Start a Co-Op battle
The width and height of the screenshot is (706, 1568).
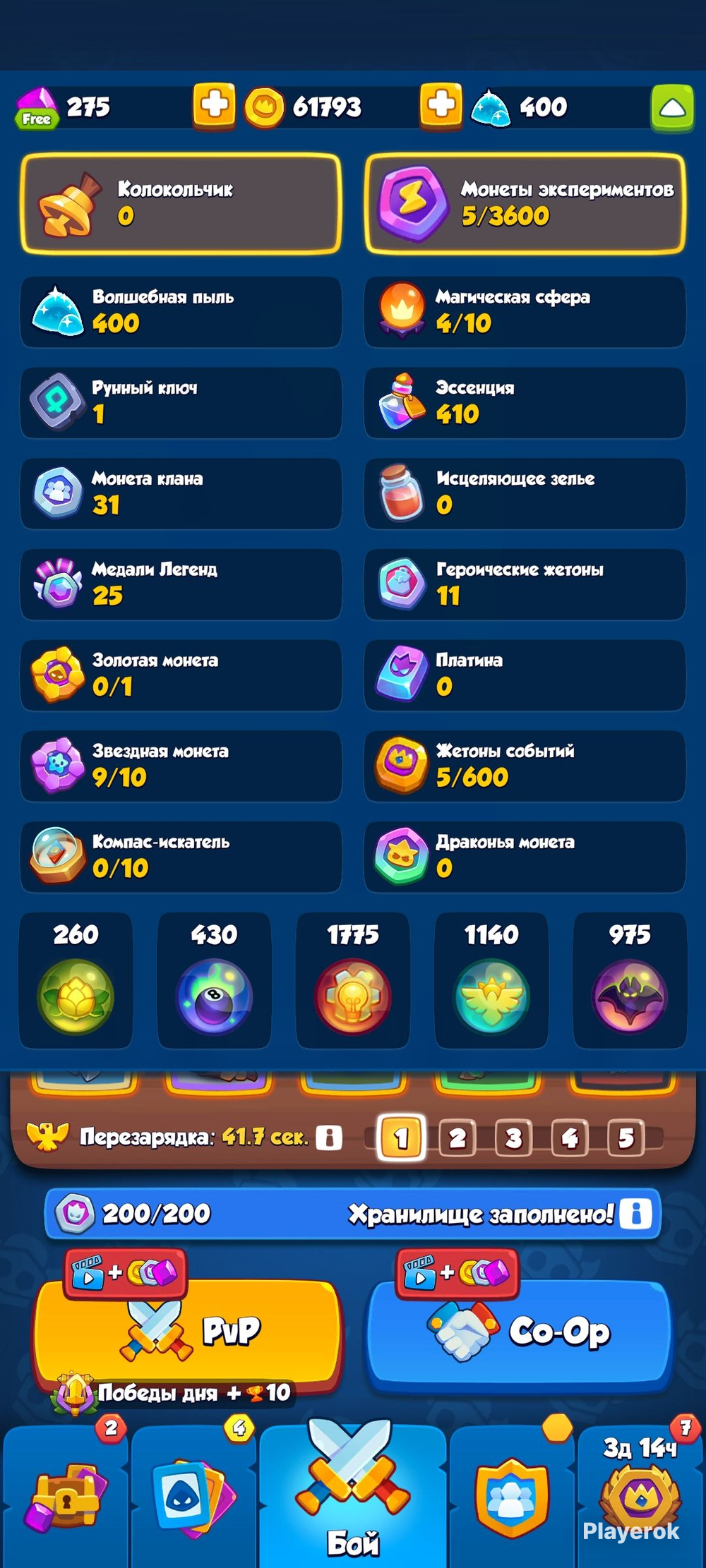tap(519, 1332)
